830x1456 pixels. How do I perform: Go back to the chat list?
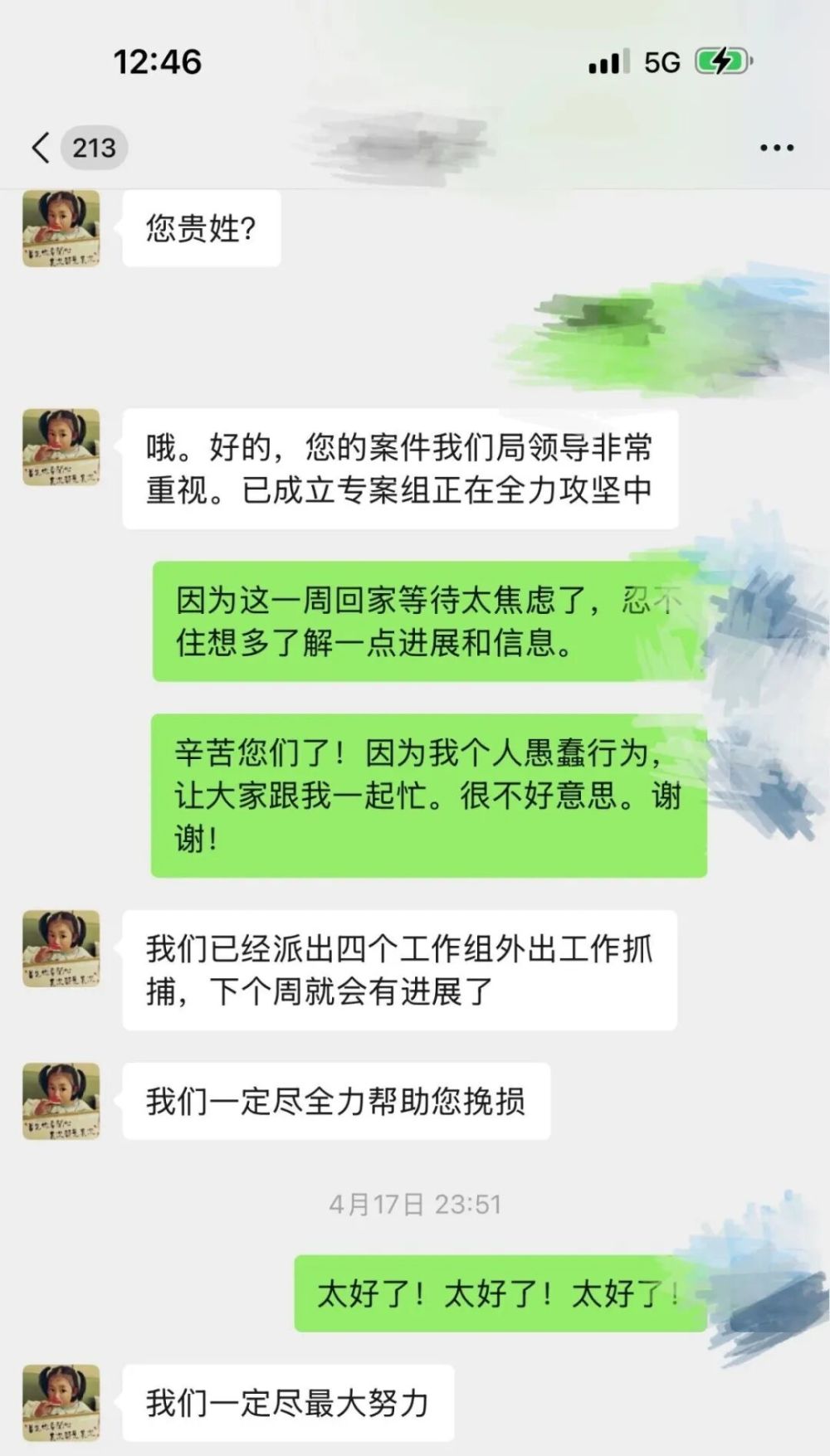(41, 148)
